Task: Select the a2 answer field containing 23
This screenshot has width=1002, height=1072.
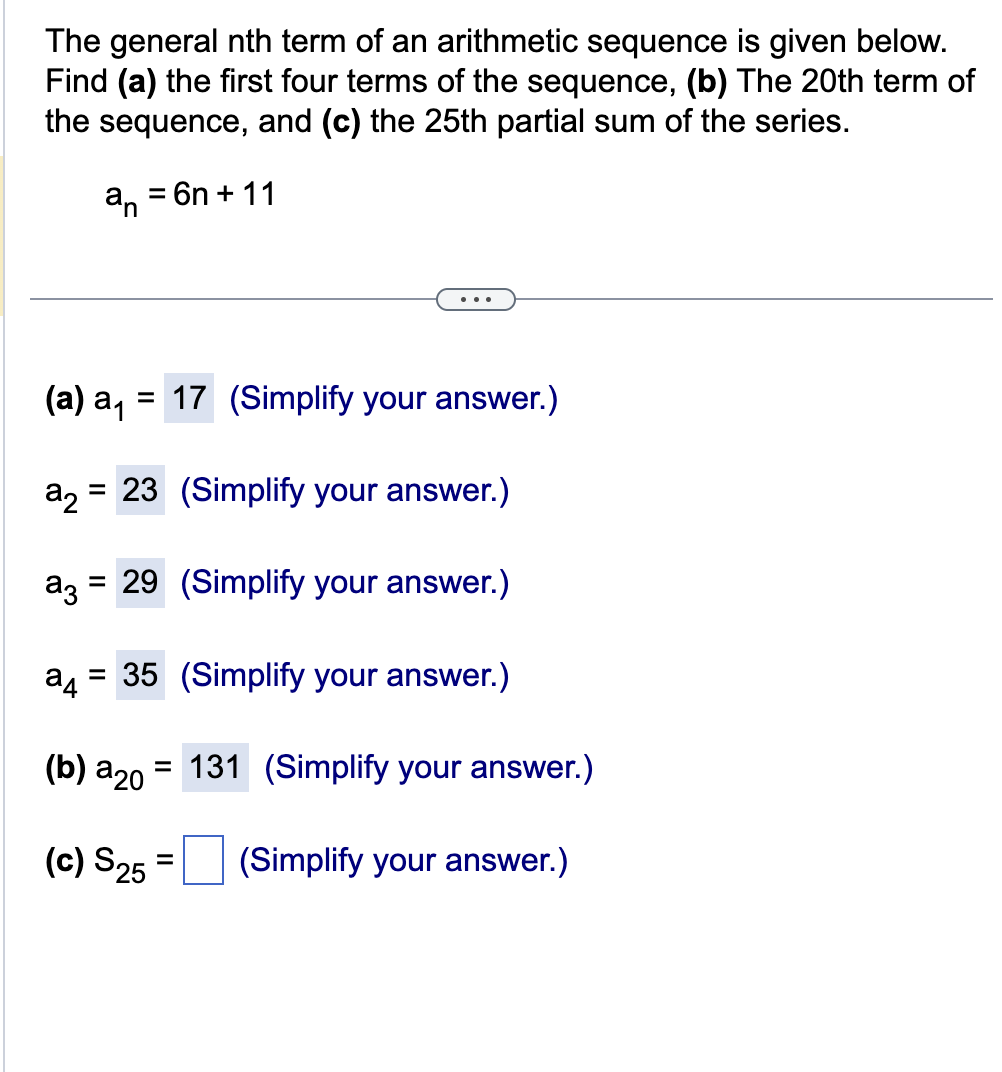Action: coord(140,490)
